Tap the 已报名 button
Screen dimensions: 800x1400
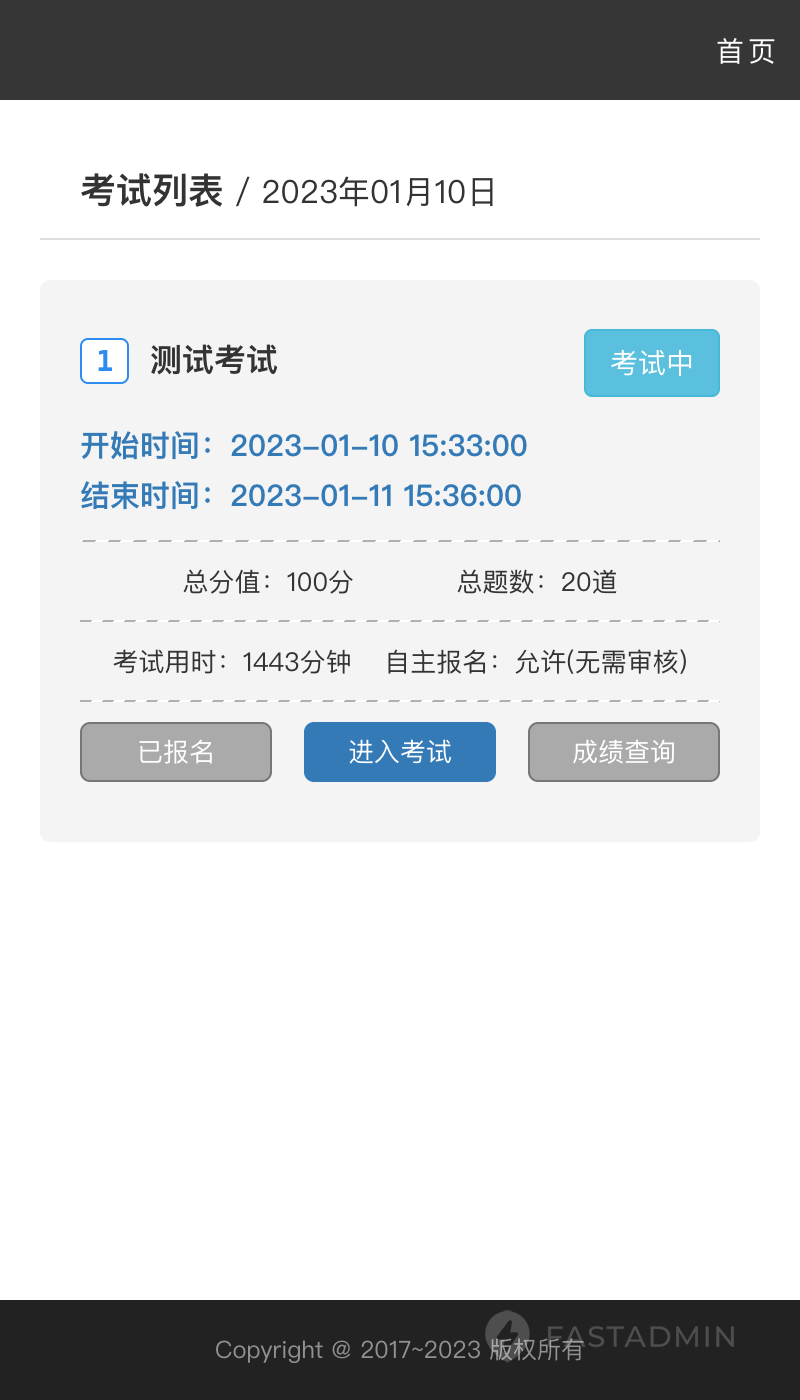[x=176, y=752]
